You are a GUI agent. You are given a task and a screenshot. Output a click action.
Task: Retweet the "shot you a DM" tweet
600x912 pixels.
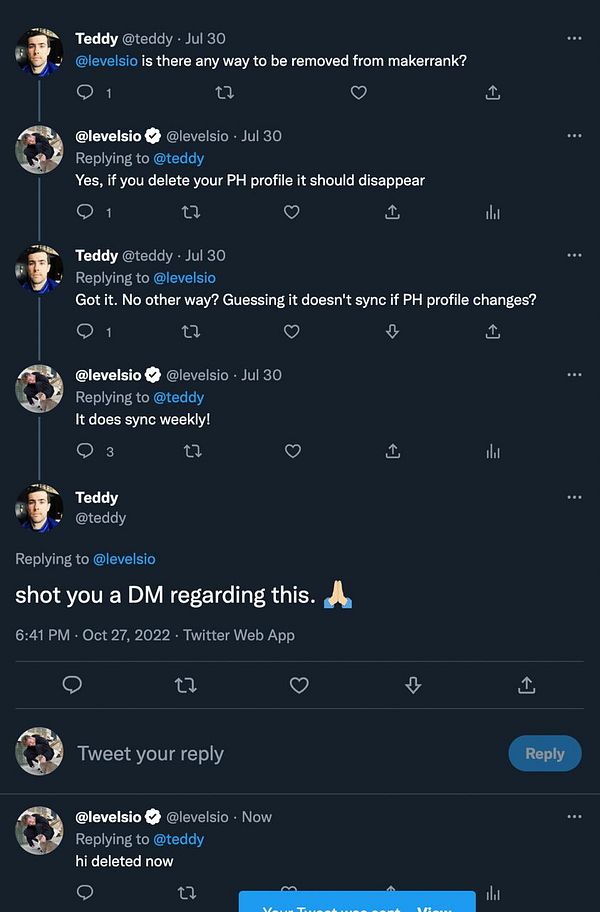(x=186, y=685)
